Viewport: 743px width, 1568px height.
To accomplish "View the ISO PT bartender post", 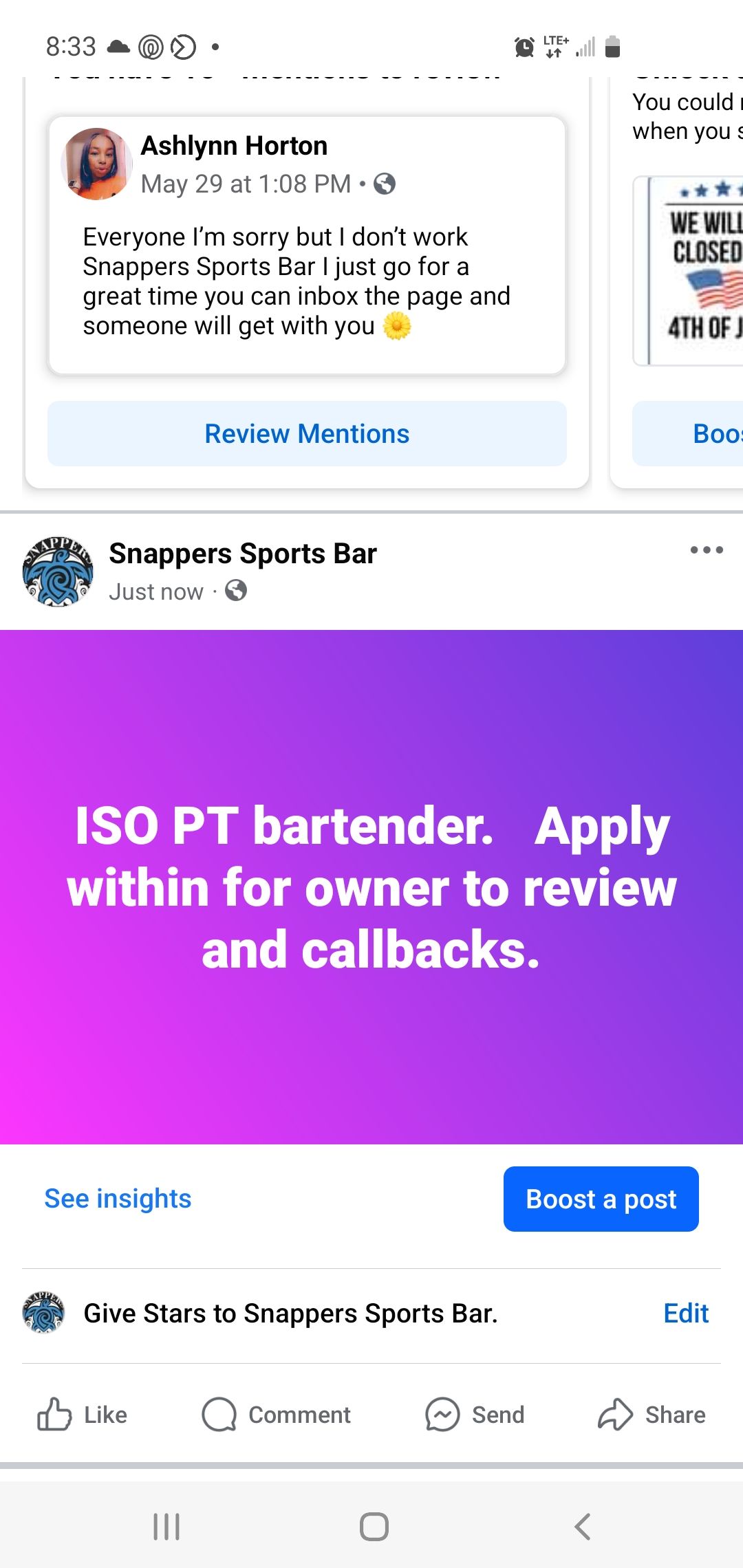I will pyautogui.click(x=371, y=886).
